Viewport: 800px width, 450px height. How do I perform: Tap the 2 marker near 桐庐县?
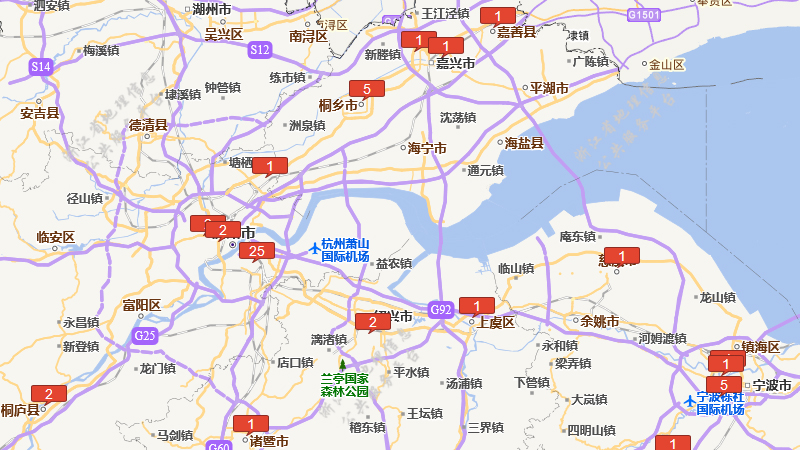click(x=48, y=393)
